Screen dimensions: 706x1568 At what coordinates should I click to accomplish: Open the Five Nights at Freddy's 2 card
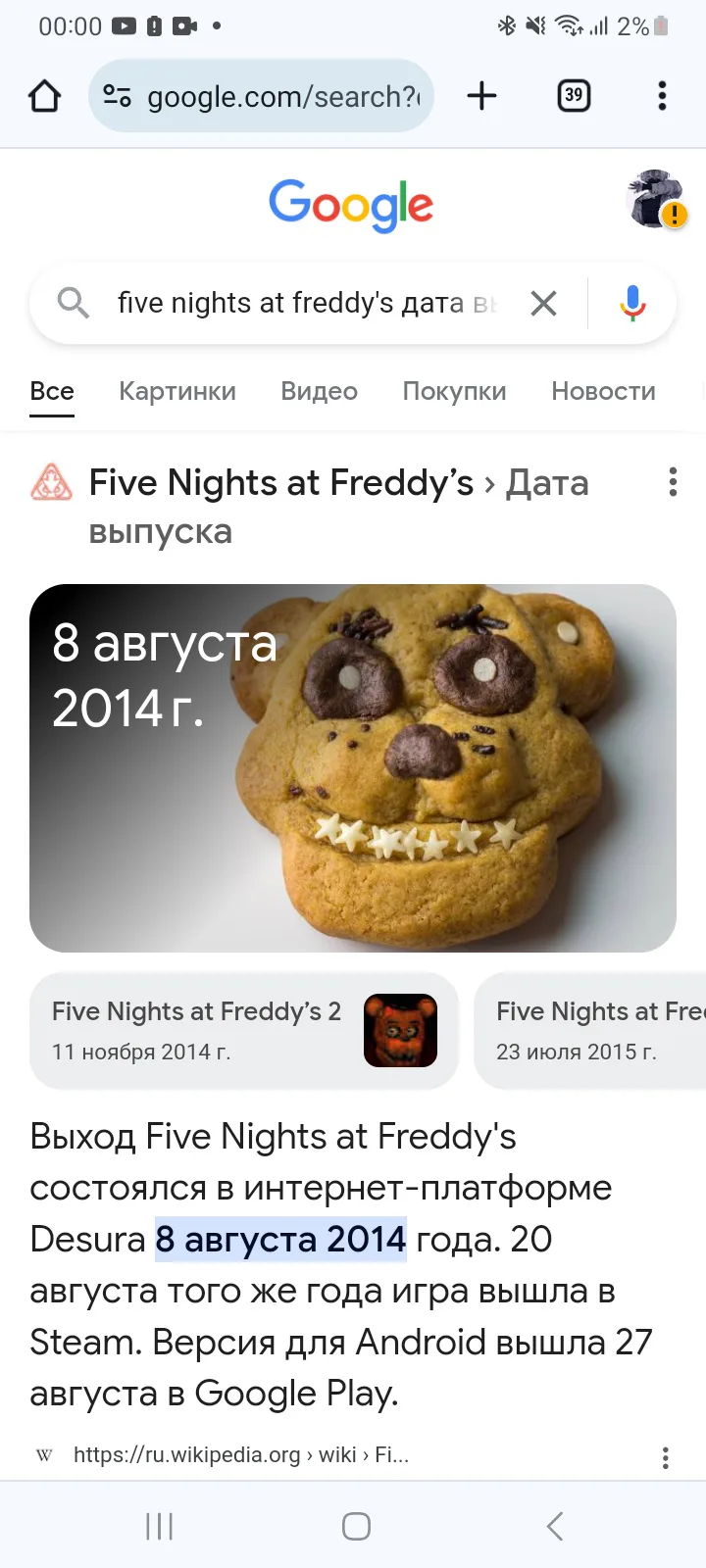click(243, 1030)
